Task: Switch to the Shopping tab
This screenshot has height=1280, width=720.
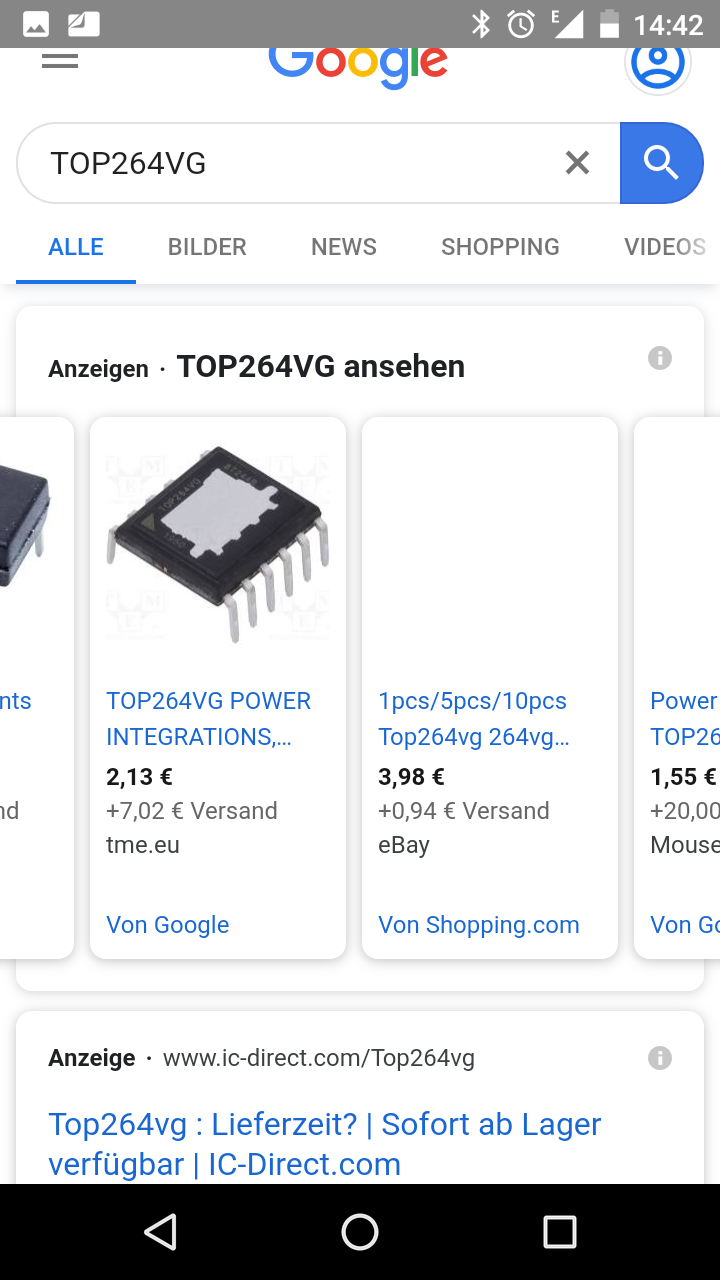Action: 500,247
